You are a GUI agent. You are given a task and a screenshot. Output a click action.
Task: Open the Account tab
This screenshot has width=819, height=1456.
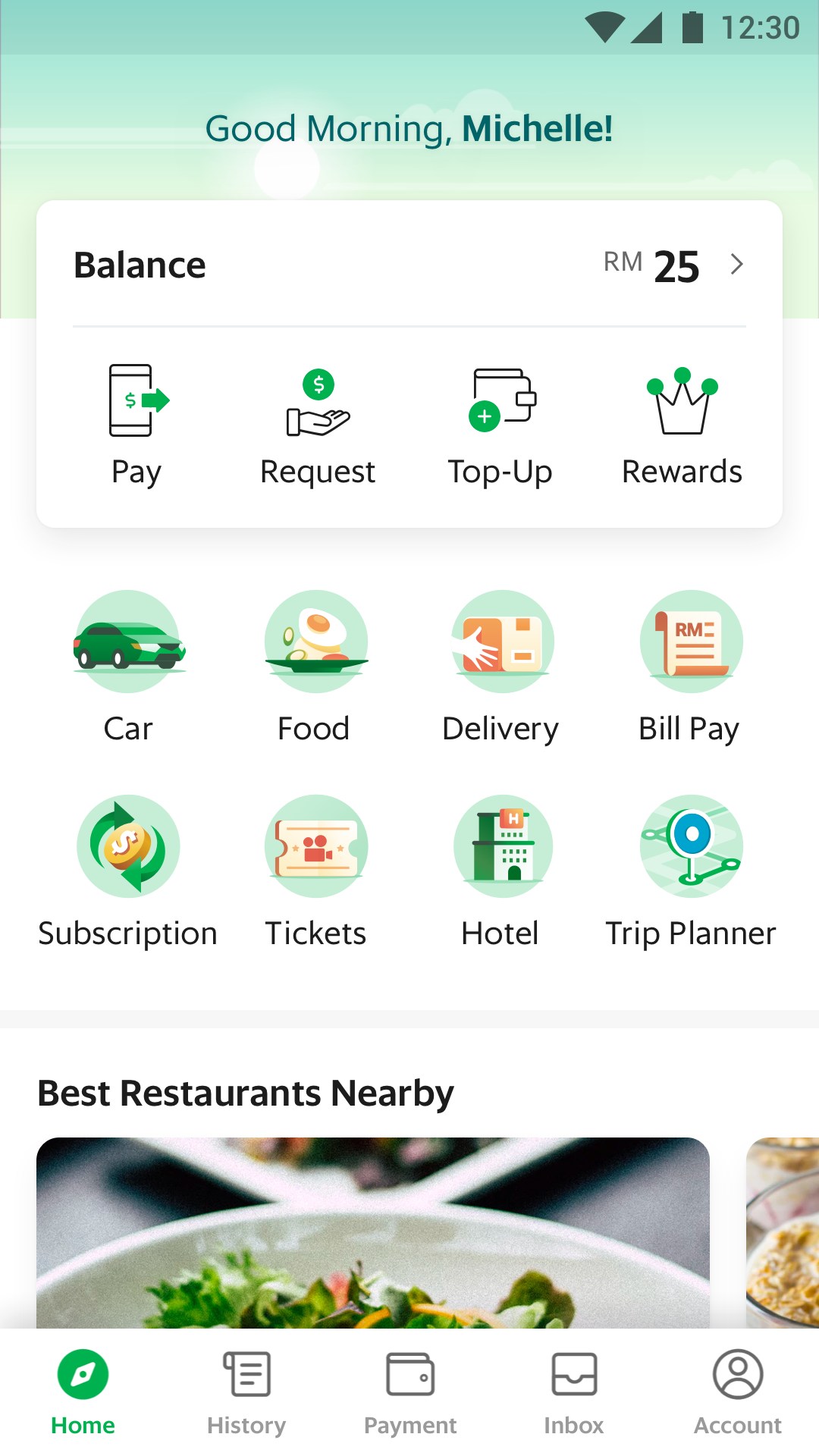[737, 1393]
